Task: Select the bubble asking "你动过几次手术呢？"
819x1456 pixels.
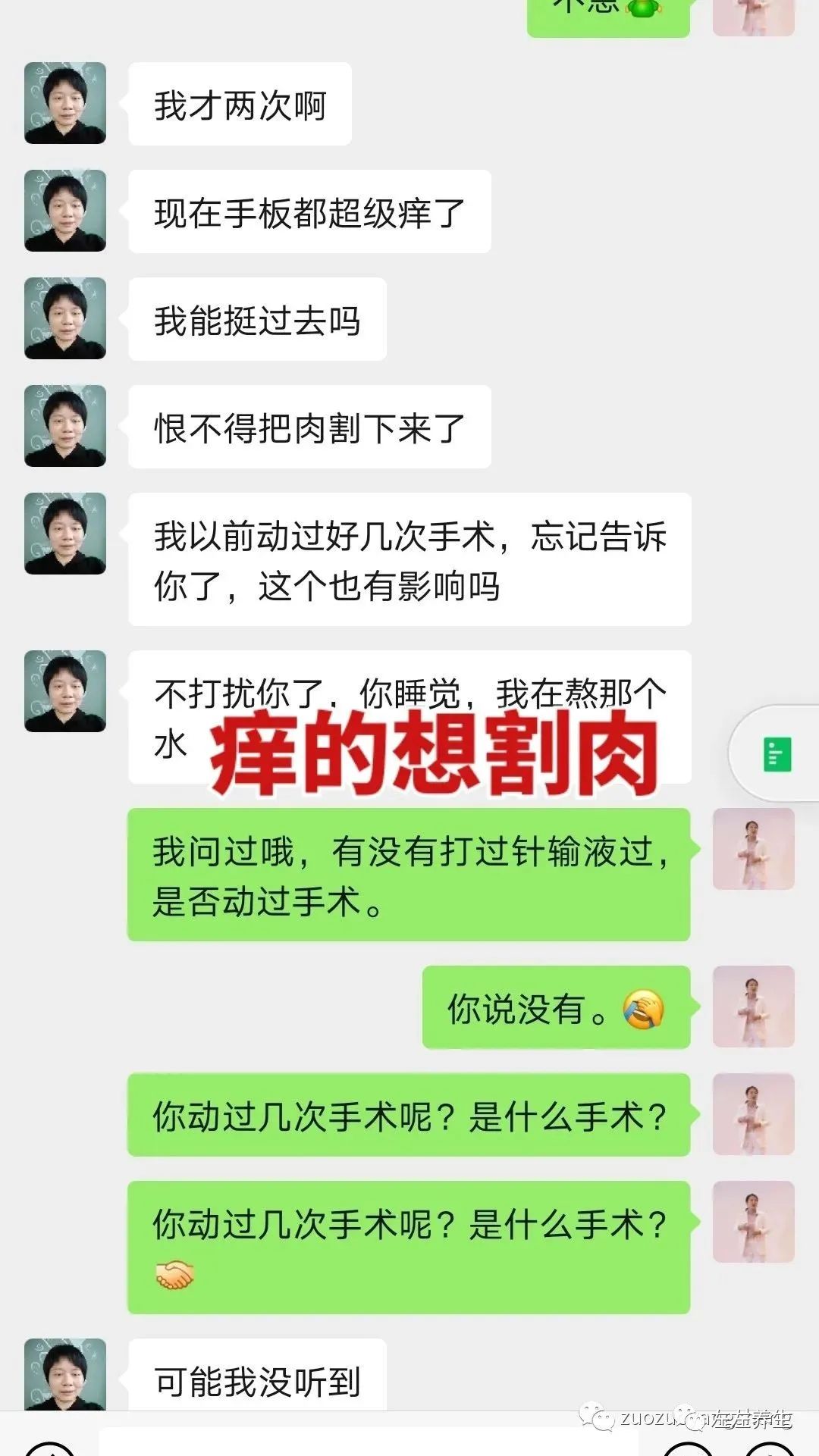Action: pos(409,1114)
